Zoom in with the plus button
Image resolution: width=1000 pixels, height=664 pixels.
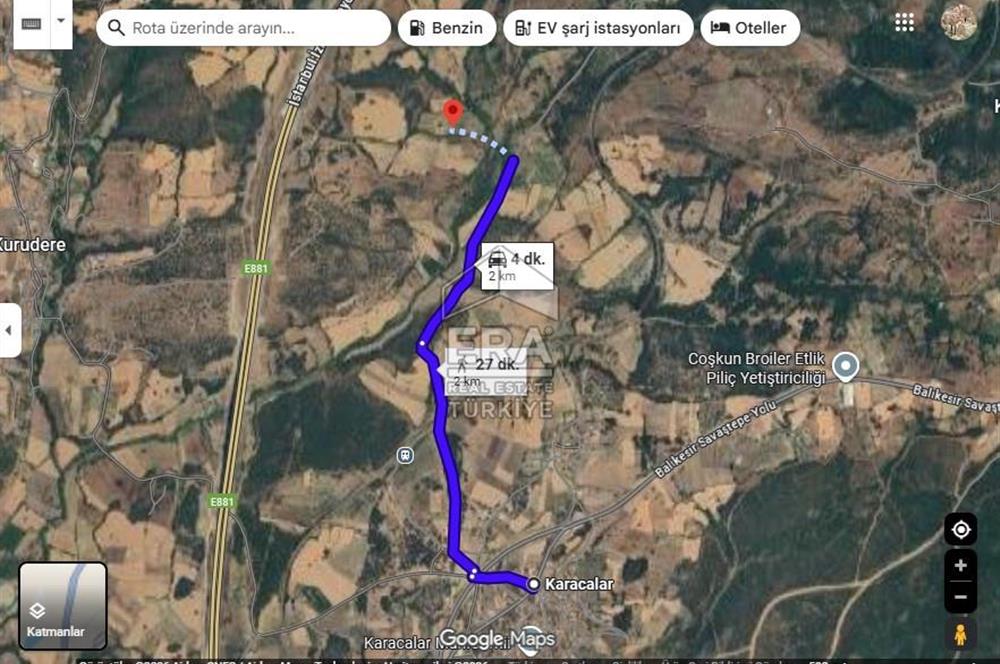pyautogui.click(x=961, y=566)
